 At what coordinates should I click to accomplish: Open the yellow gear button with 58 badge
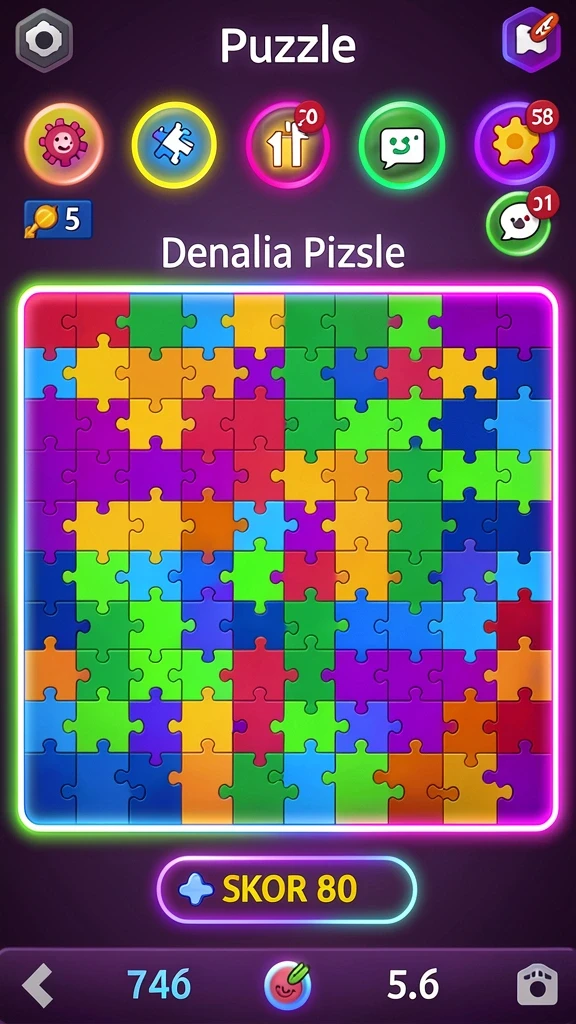click(515, 142)
